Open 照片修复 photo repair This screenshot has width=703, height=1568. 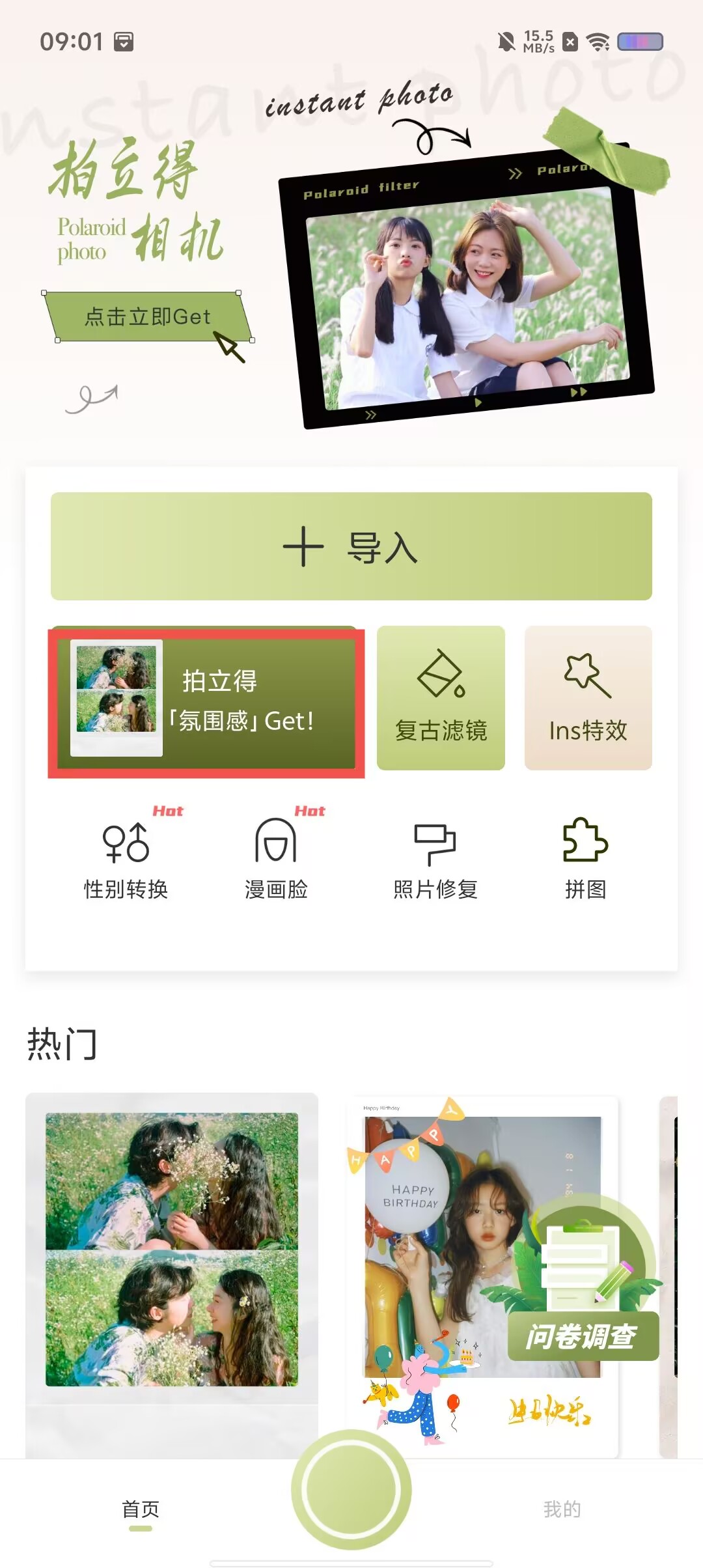click(435, 860)
